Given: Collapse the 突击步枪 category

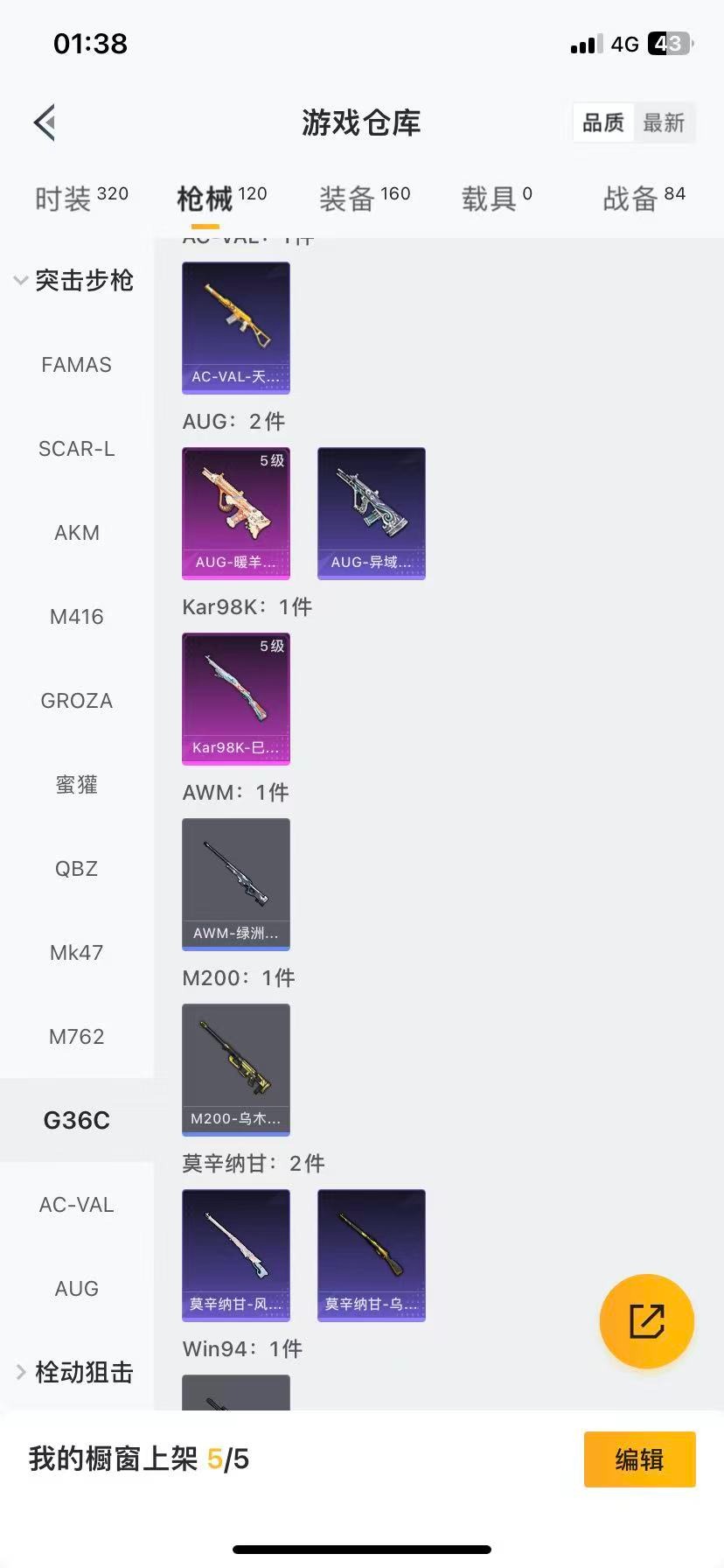Looking at the screenshot, I should click(74, 280).
